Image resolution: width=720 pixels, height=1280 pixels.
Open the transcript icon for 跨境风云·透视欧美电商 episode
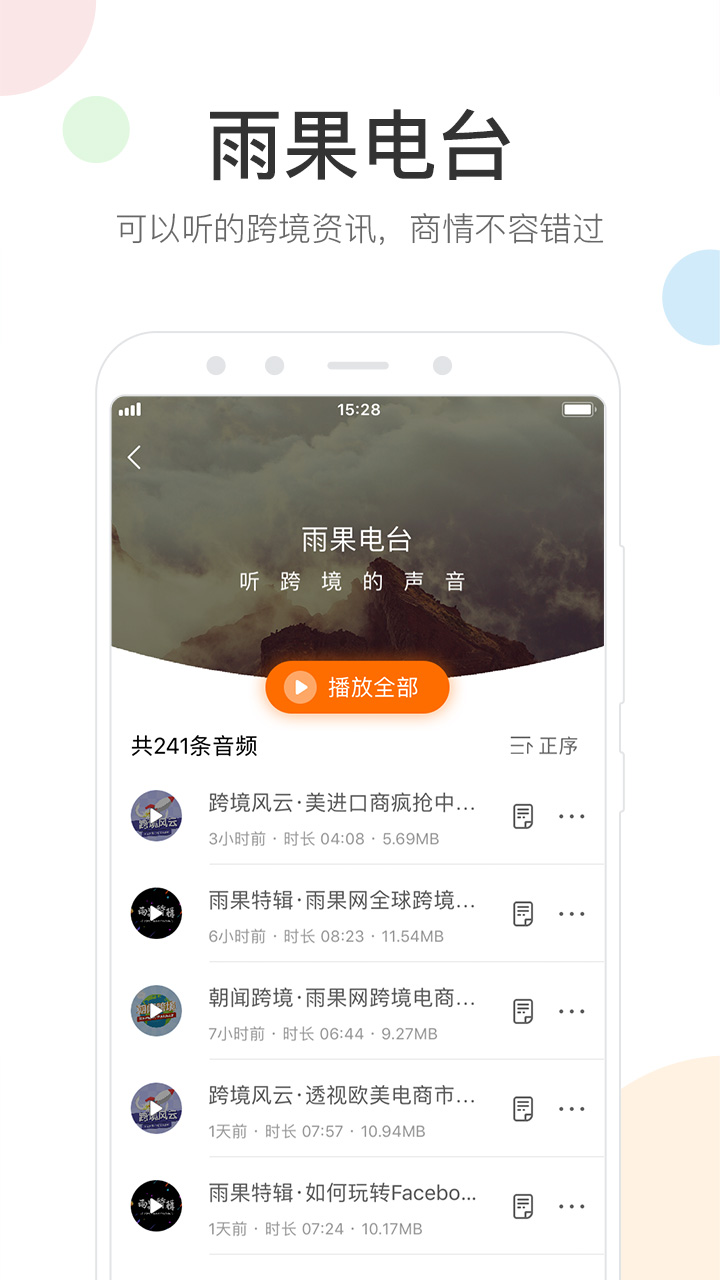[522, 1108]
